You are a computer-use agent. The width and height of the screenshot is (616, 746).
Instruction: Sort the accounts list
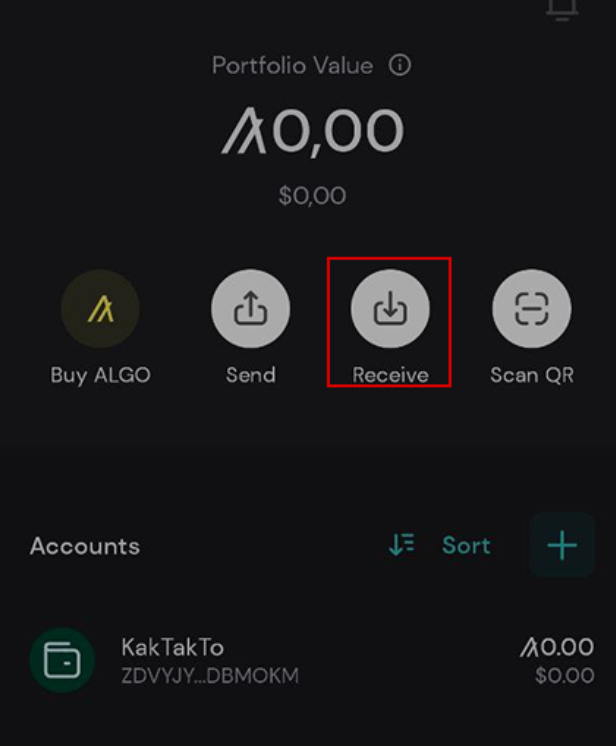(x=441, y=545)
